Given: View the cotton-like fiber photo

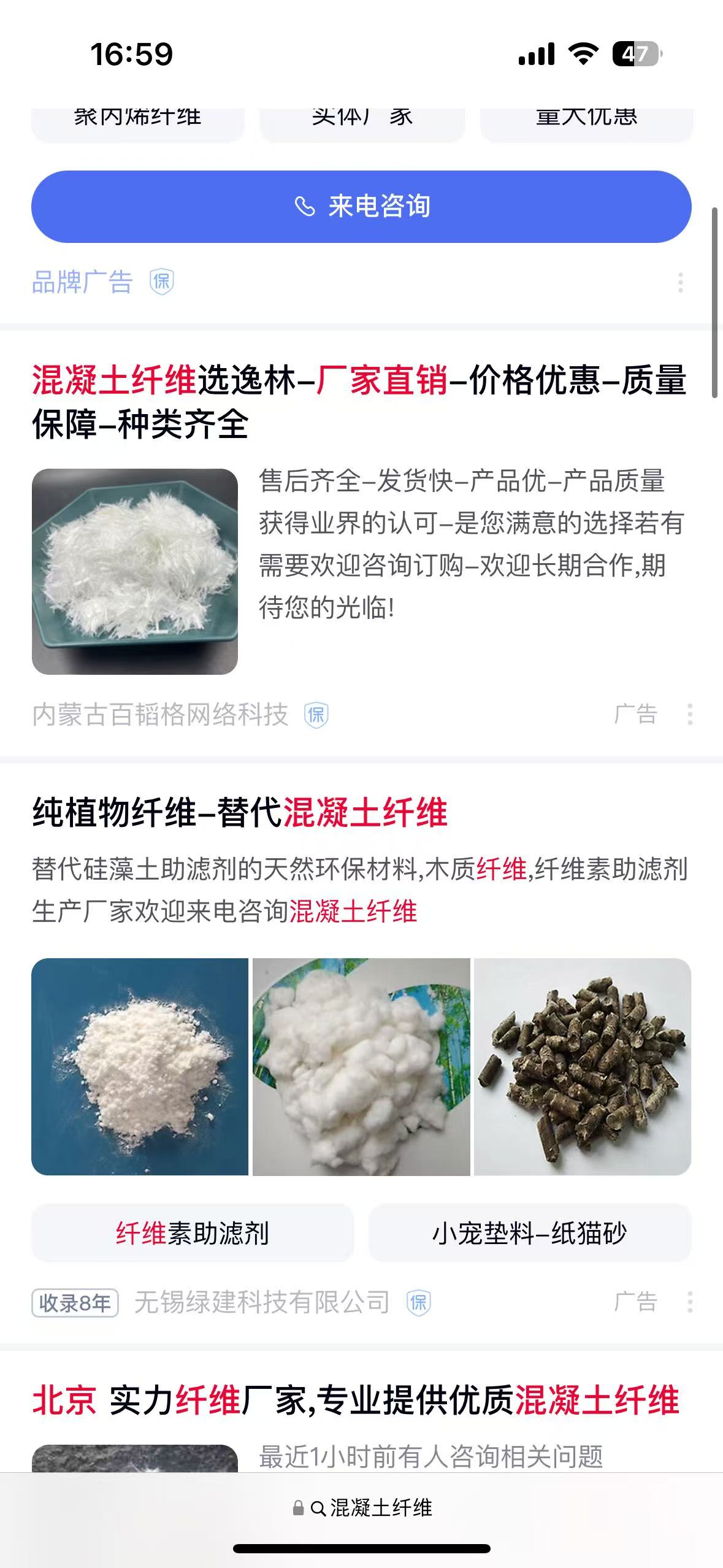Looking at the screenshot, I should point(361,1066).
